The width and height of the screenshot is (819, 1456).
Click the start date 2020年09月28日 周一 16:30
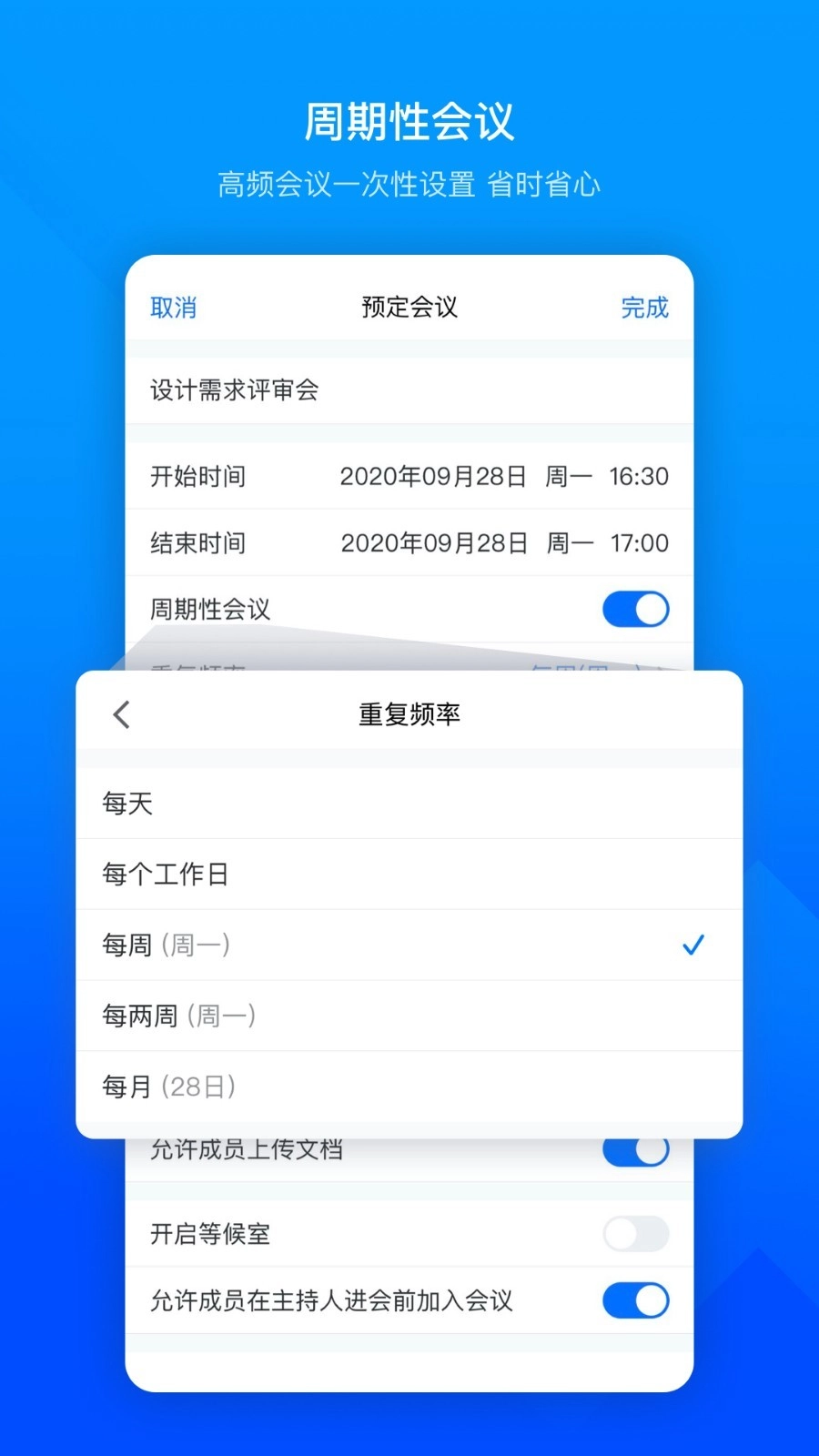(x=505, y=476)
